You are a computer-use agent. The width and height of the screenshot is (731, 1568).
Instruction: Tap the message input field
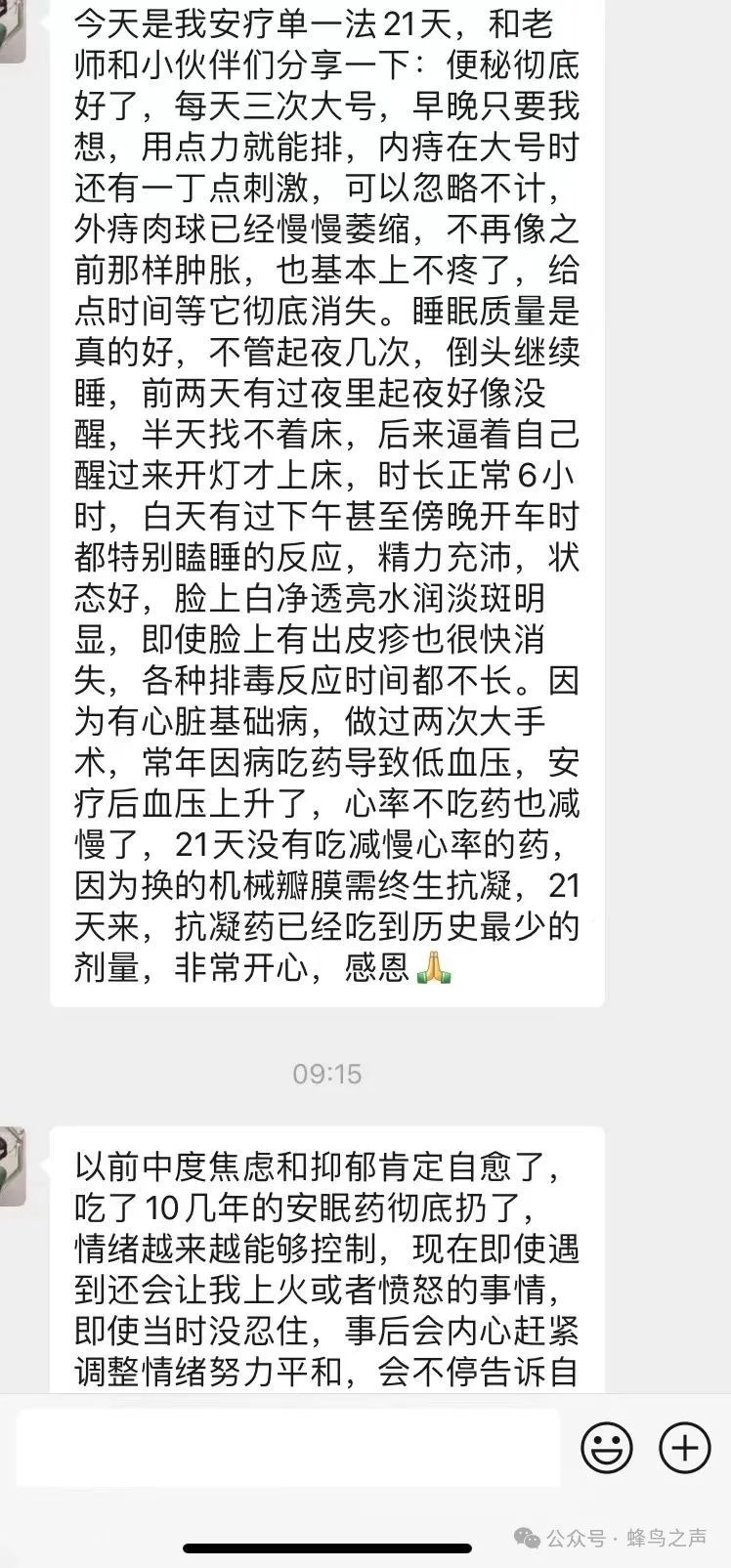[288, 1448]
